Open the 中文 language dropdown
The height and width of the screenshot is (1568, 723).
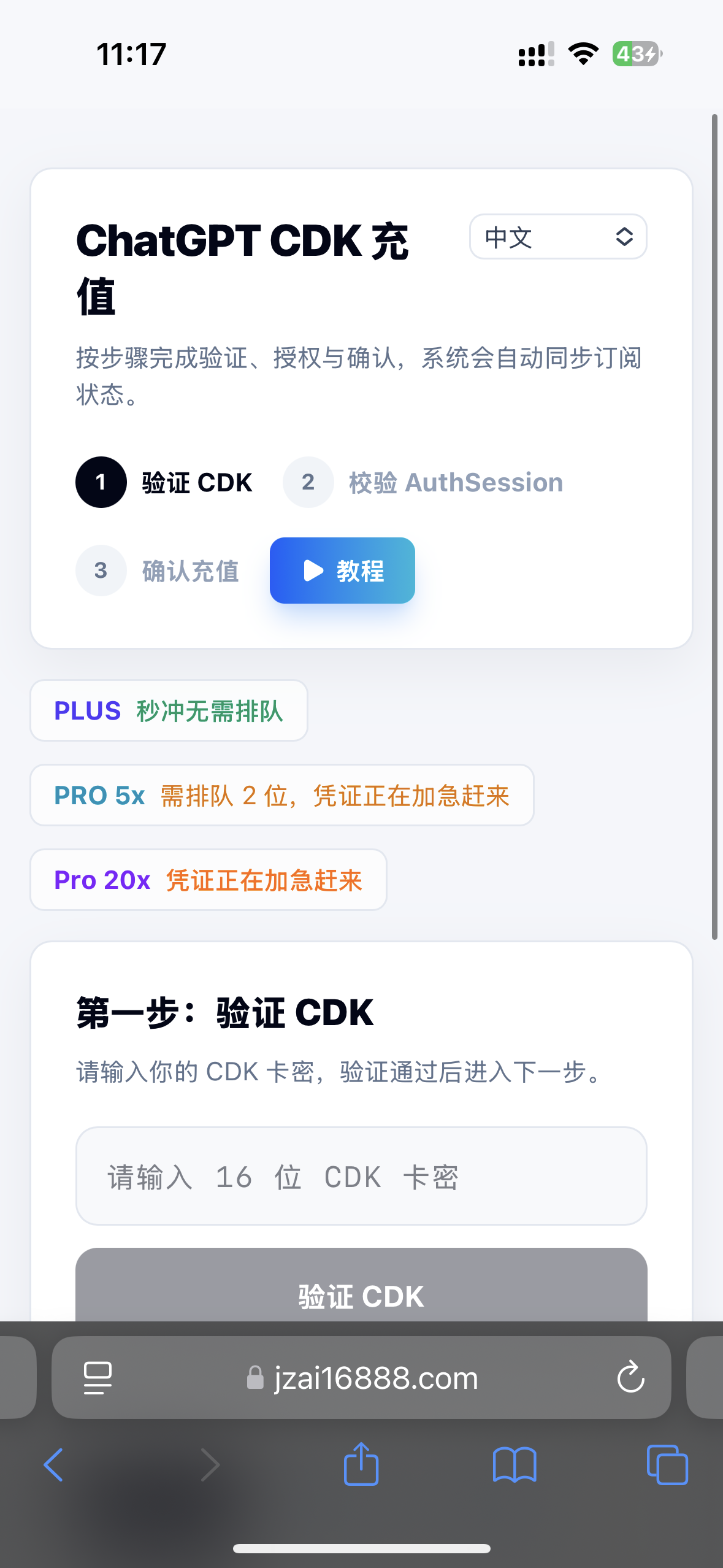pos(558,237)
